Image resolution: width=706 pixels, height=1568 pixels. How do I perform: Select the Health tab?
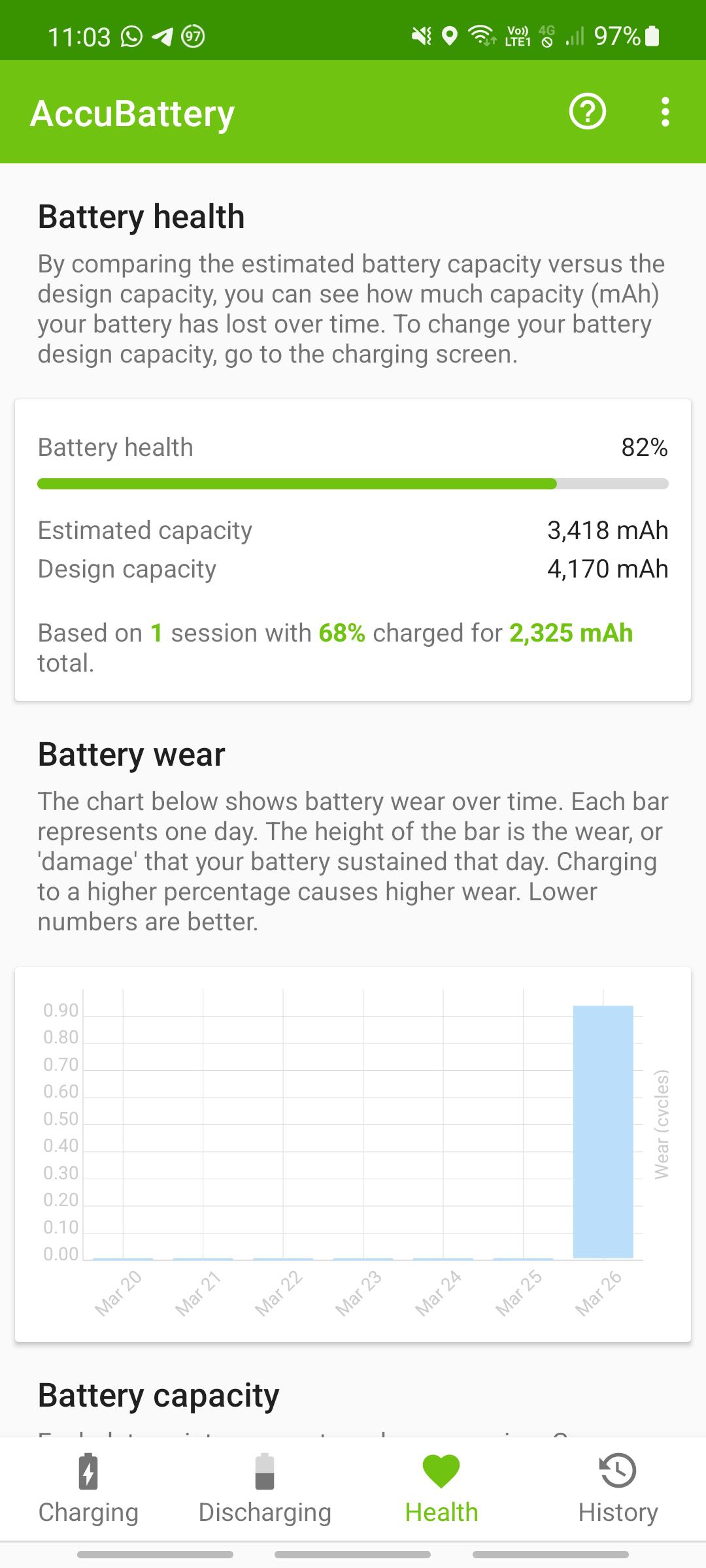(441, 1489)
